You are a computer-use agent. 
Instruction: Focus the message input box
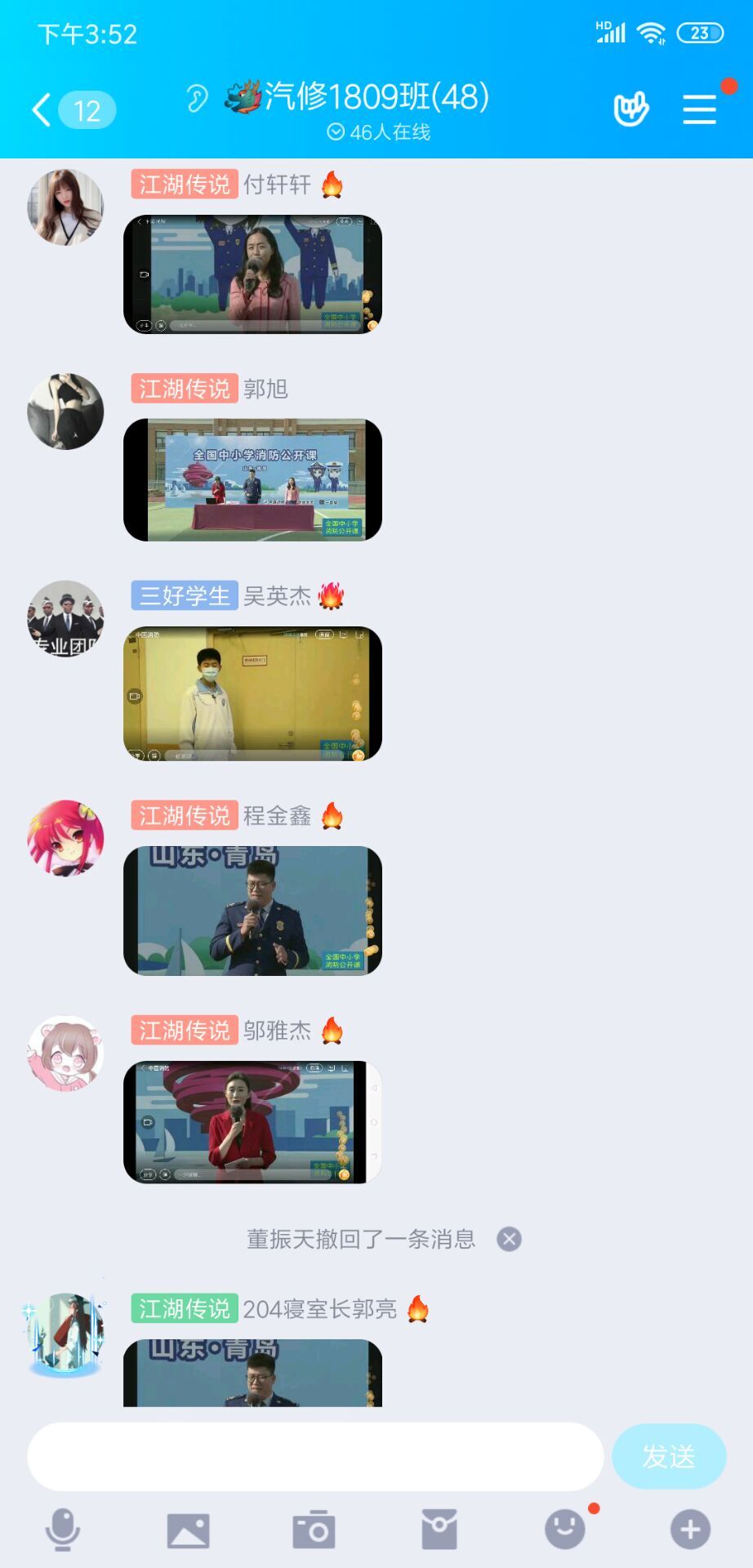[x=315, y=1456]
